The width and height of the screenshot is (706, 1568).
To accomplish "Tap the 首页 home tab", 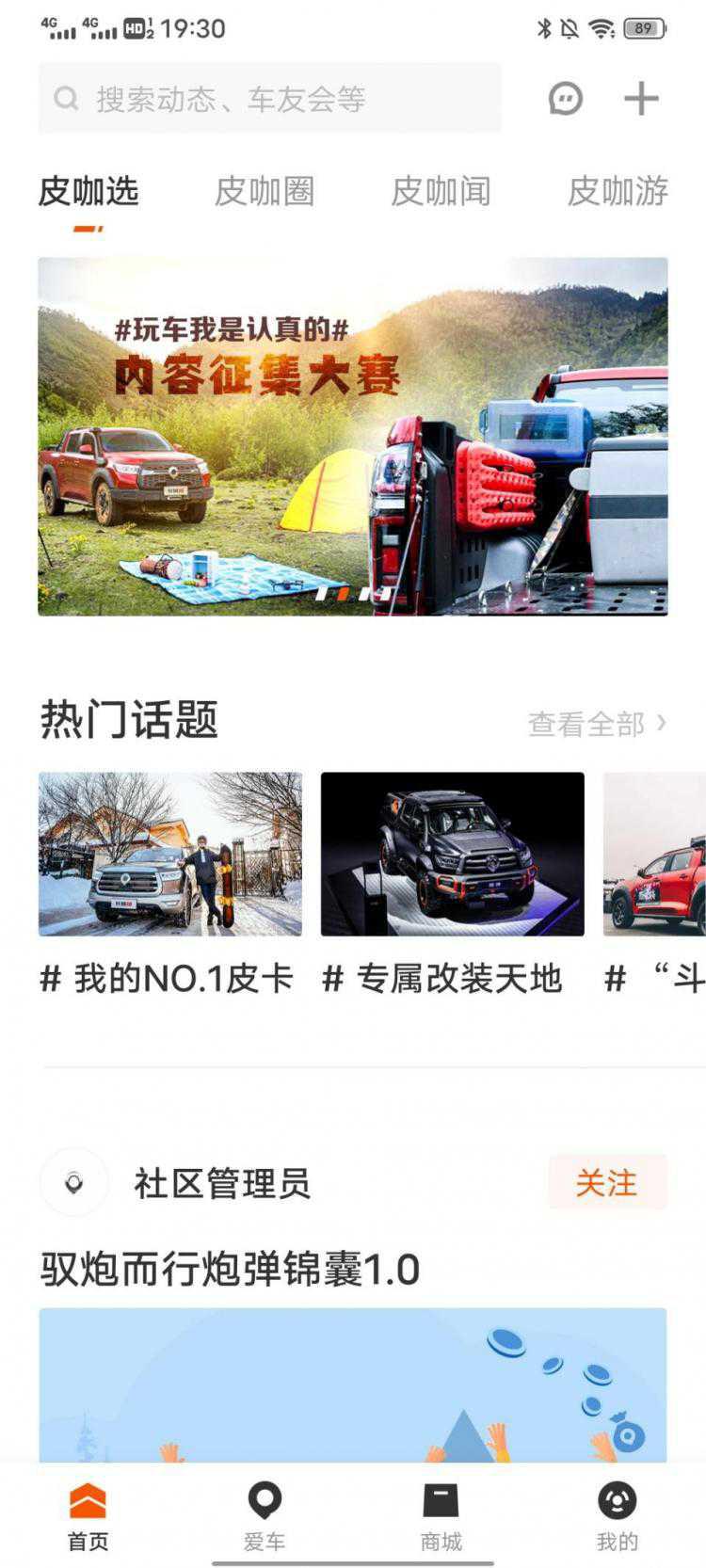I will (x=88, y=1515).
